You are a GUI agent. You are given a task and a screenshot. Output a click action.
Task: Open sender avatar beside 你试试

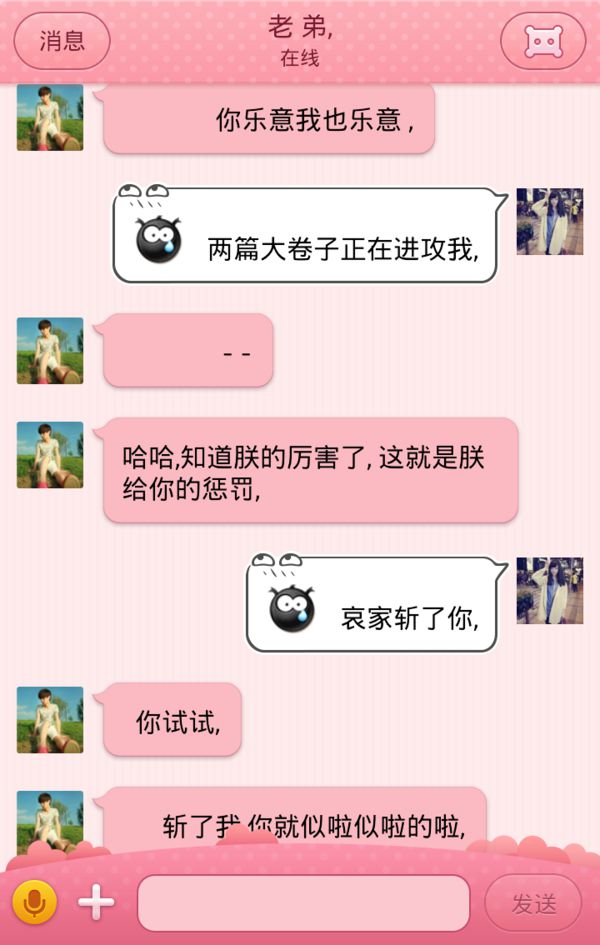pos(50,719)
